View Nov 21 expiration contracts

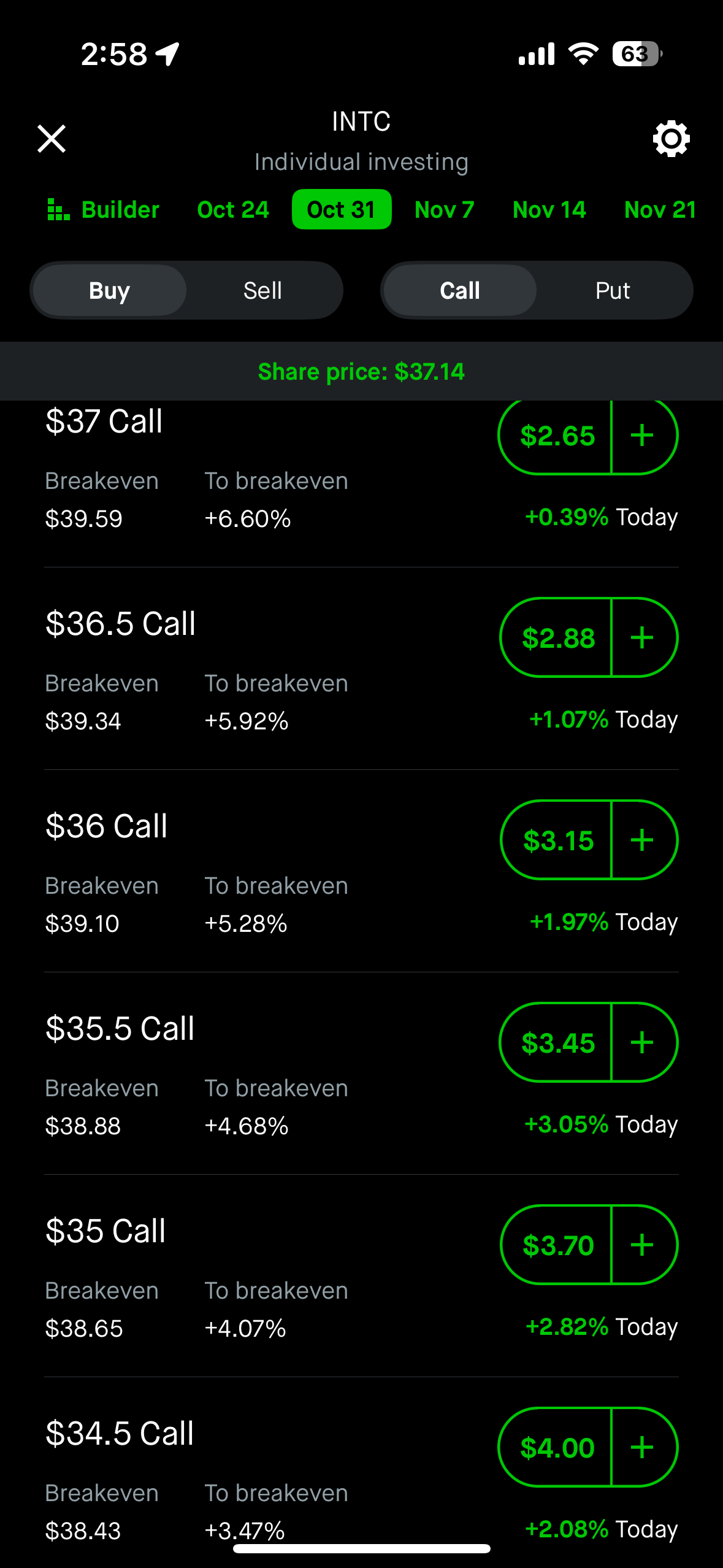(x=660, y=210)
